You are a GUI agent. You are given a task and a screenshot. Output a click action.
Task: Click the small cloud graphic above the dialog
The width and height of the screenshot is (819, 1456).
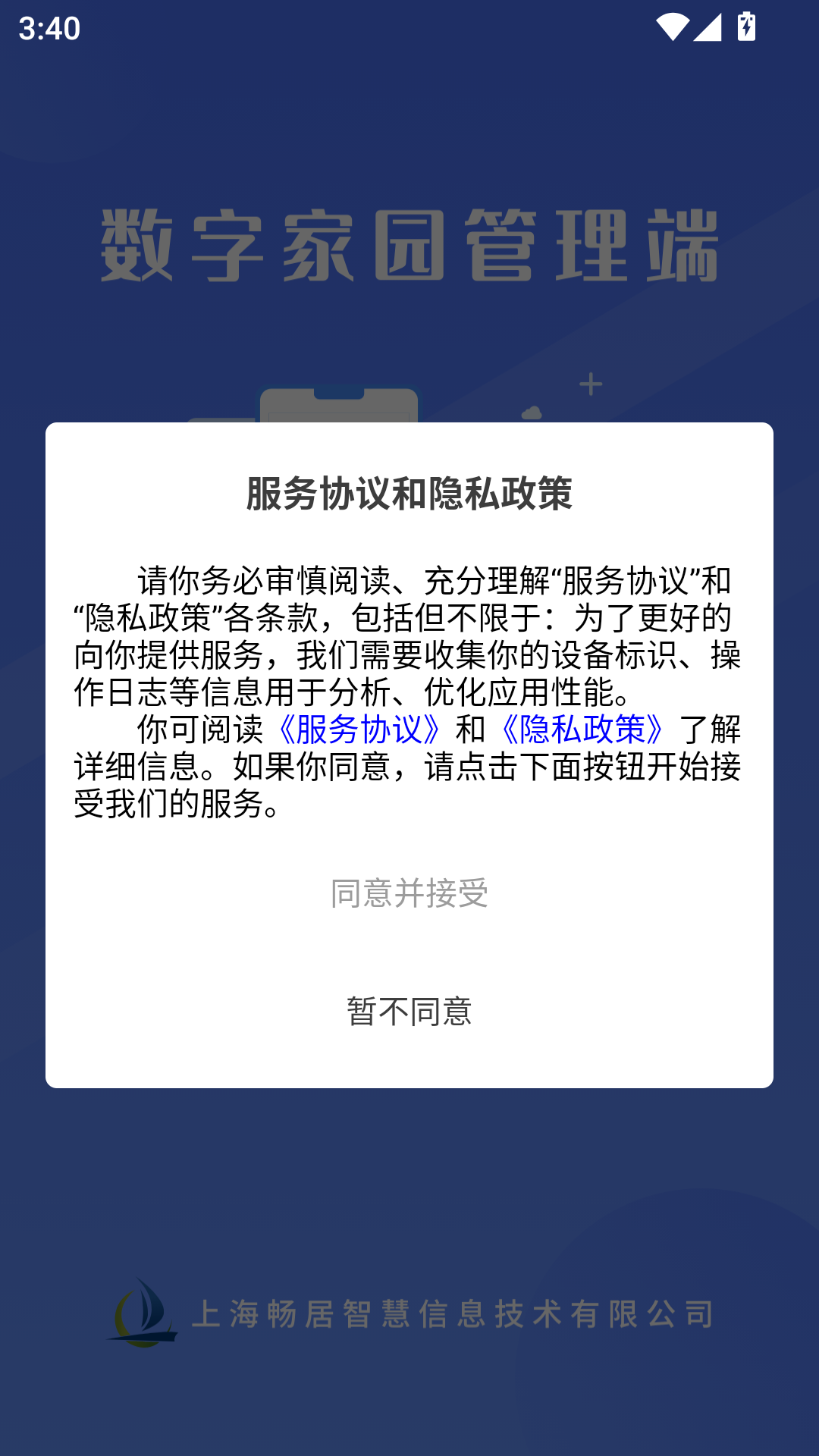(x=531, y=413)
